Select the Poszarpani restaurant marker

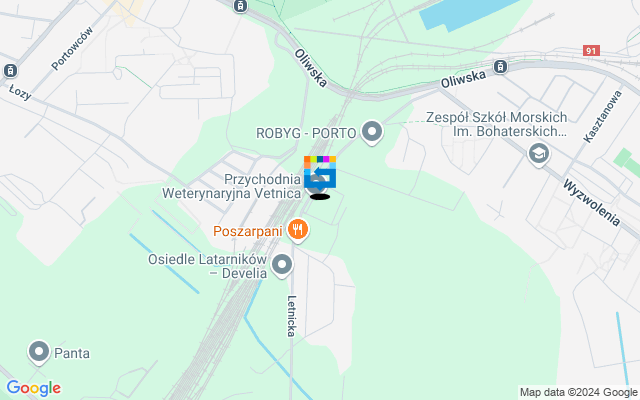297,231
